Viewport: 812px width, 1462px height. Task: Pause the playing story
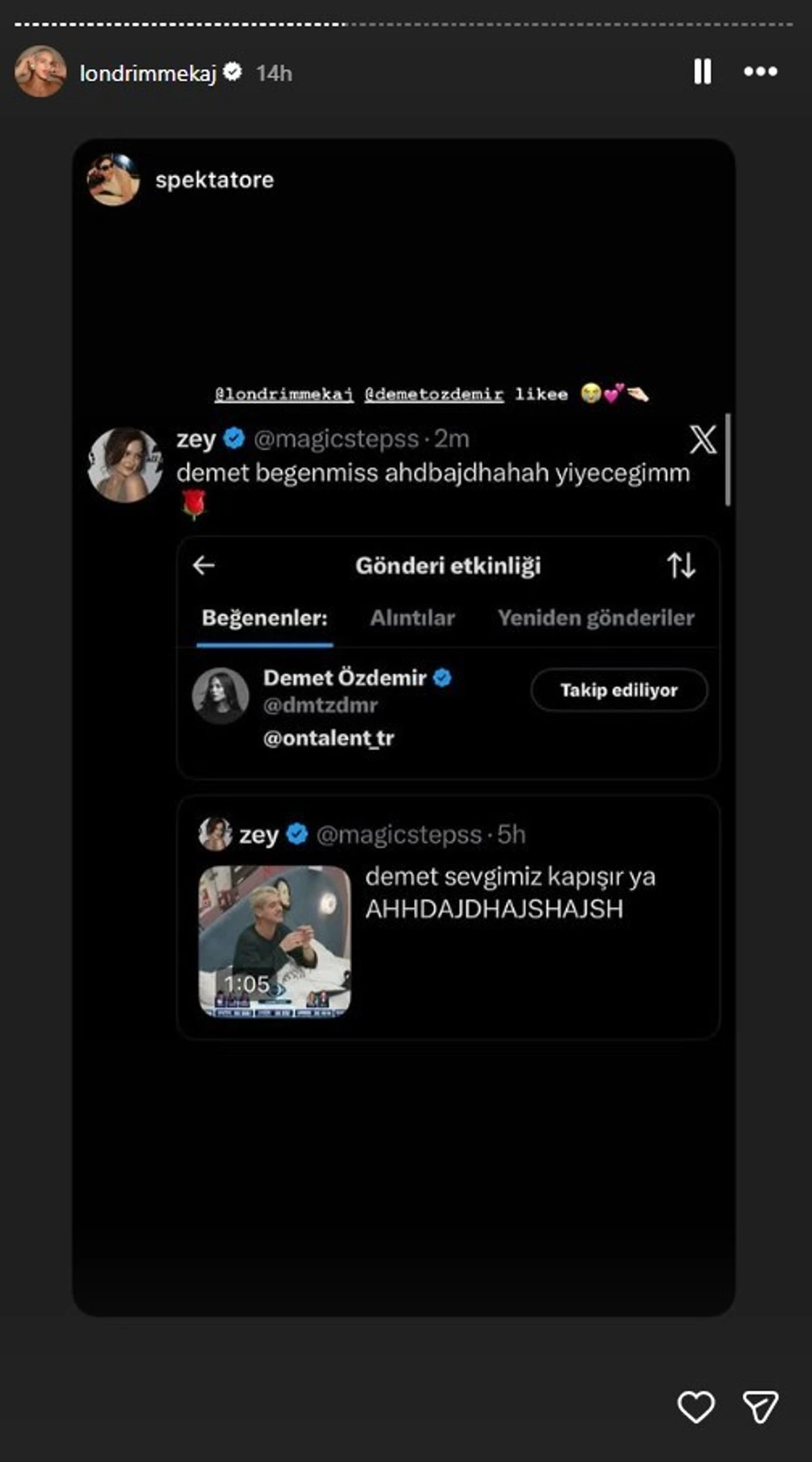(702, 71)
